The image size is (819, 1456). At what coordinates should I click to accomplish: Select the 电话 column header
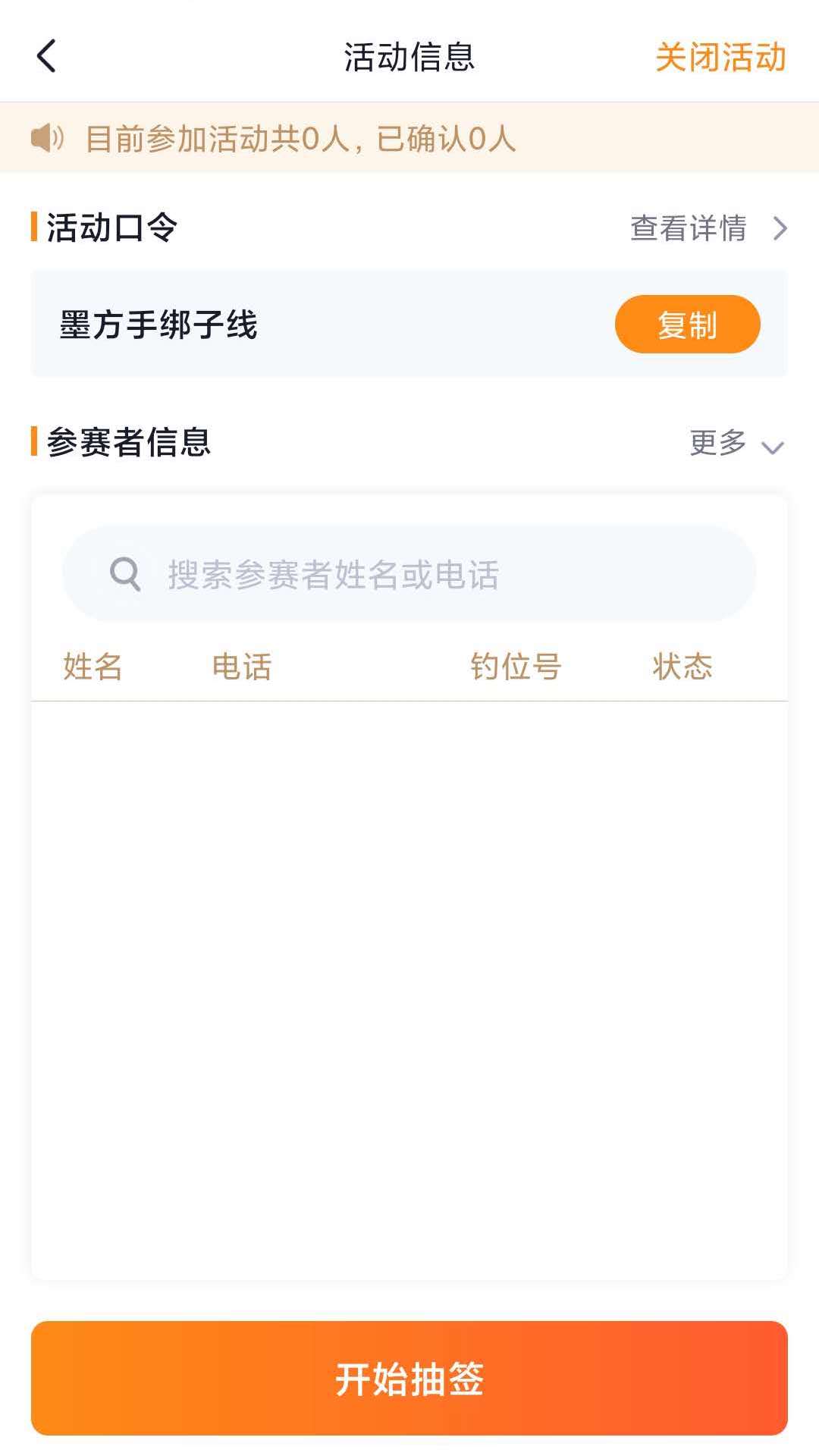click(x=241, y=667)
